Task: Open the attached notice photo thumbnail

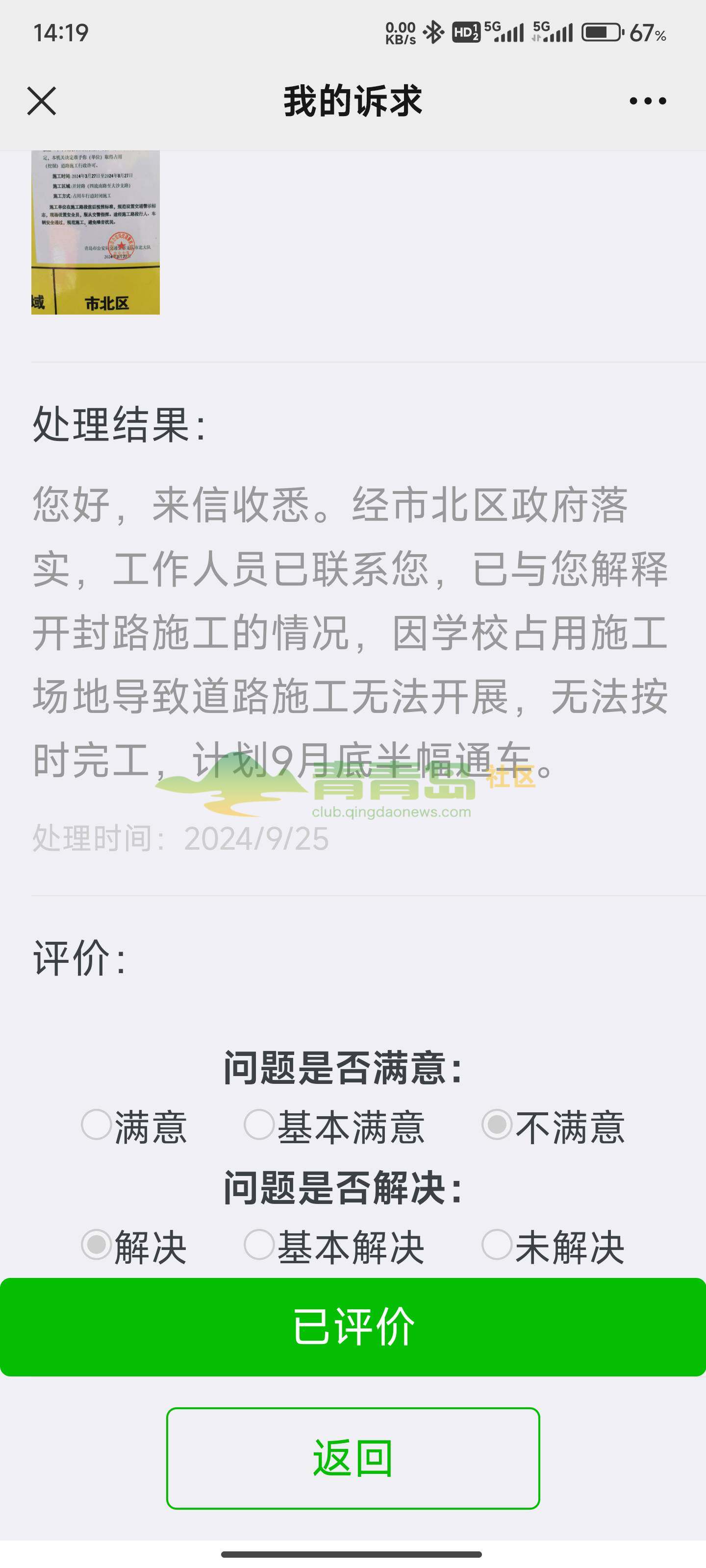Action: point(96,232)
